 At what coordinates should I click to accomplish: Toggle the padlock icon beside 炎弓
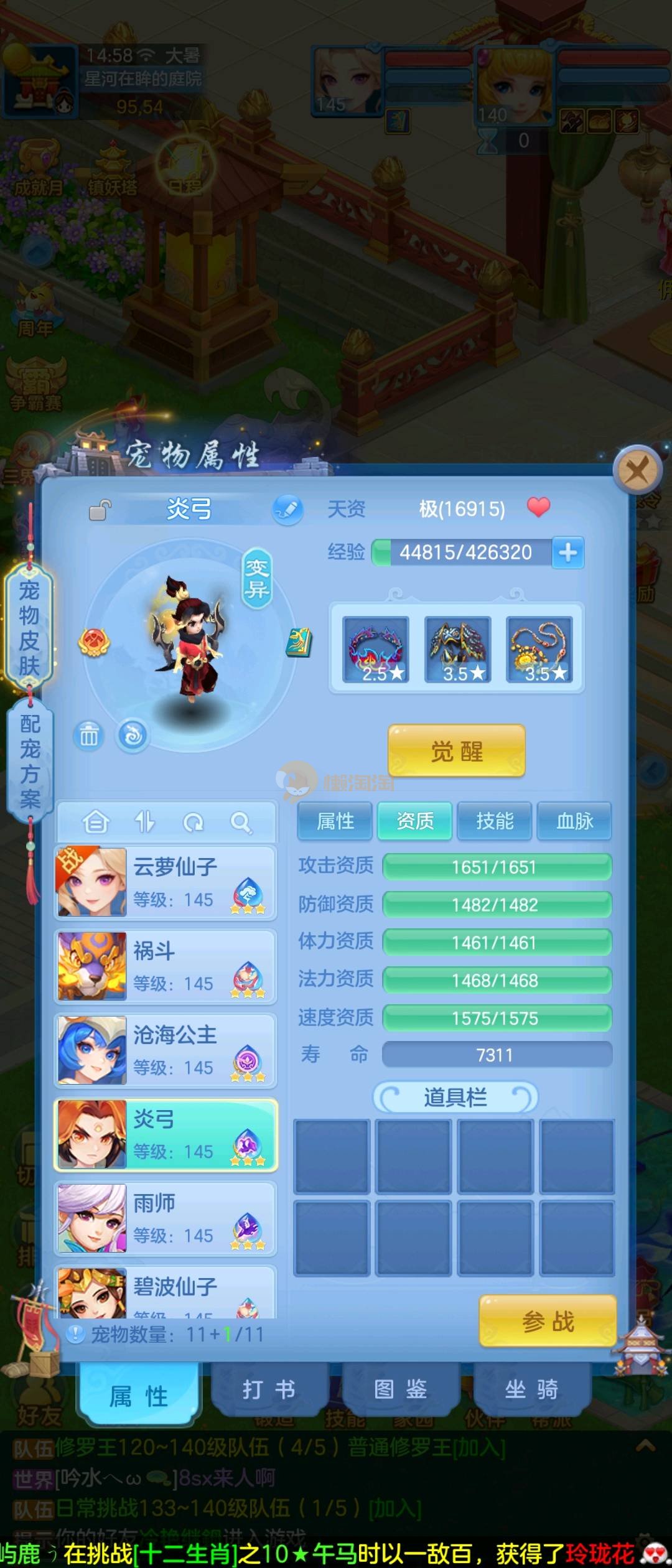pos(100,510)
